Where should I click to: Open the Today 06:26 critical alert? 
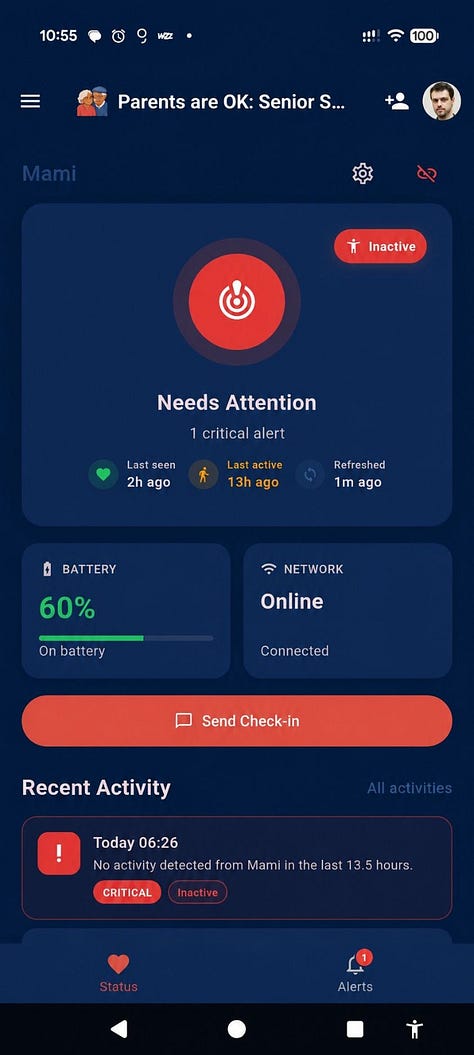[x=237, y=868]
